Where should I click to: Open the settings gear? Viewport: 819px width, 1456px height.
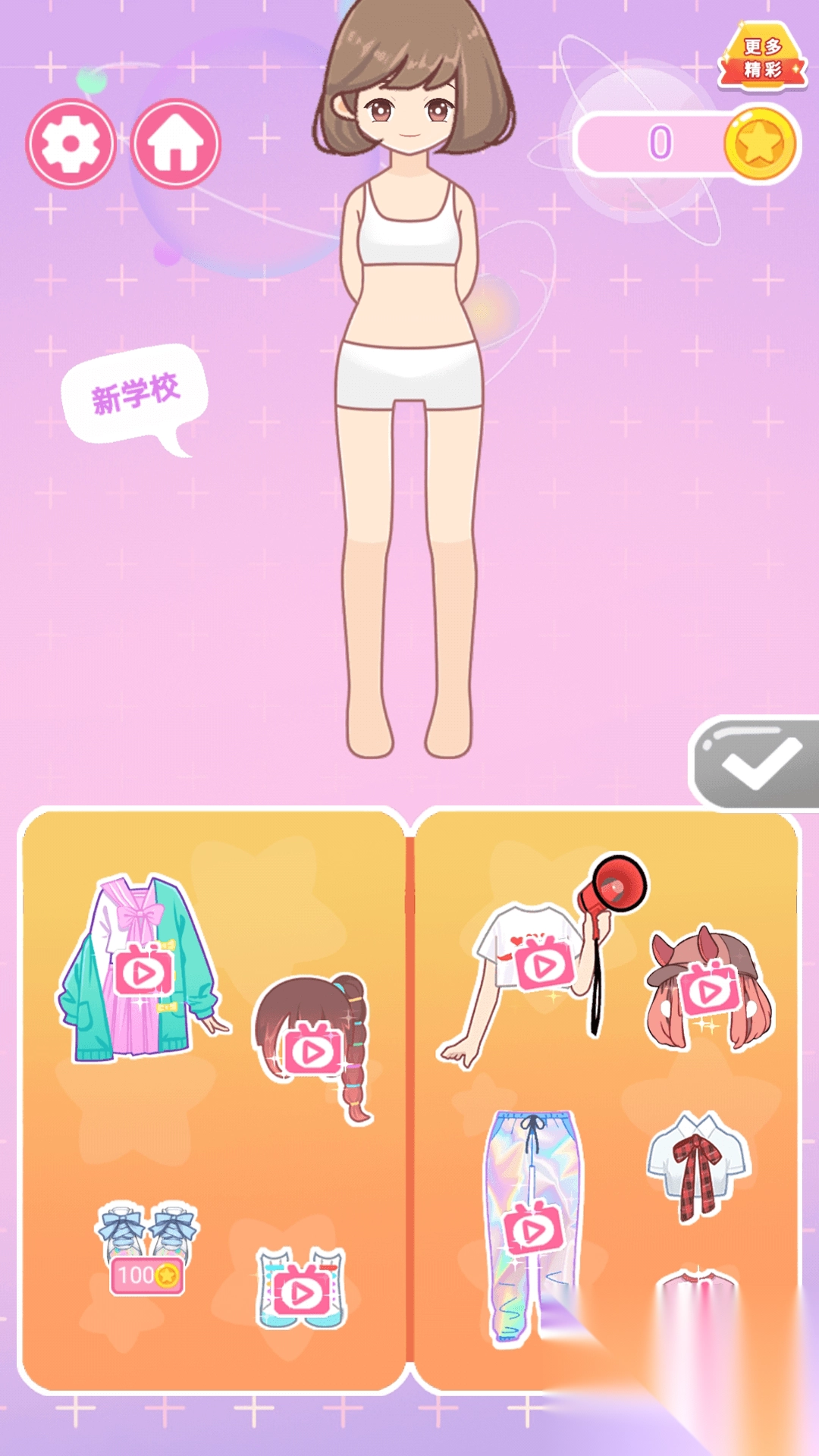pyautogui.click(x=71, y=144)
